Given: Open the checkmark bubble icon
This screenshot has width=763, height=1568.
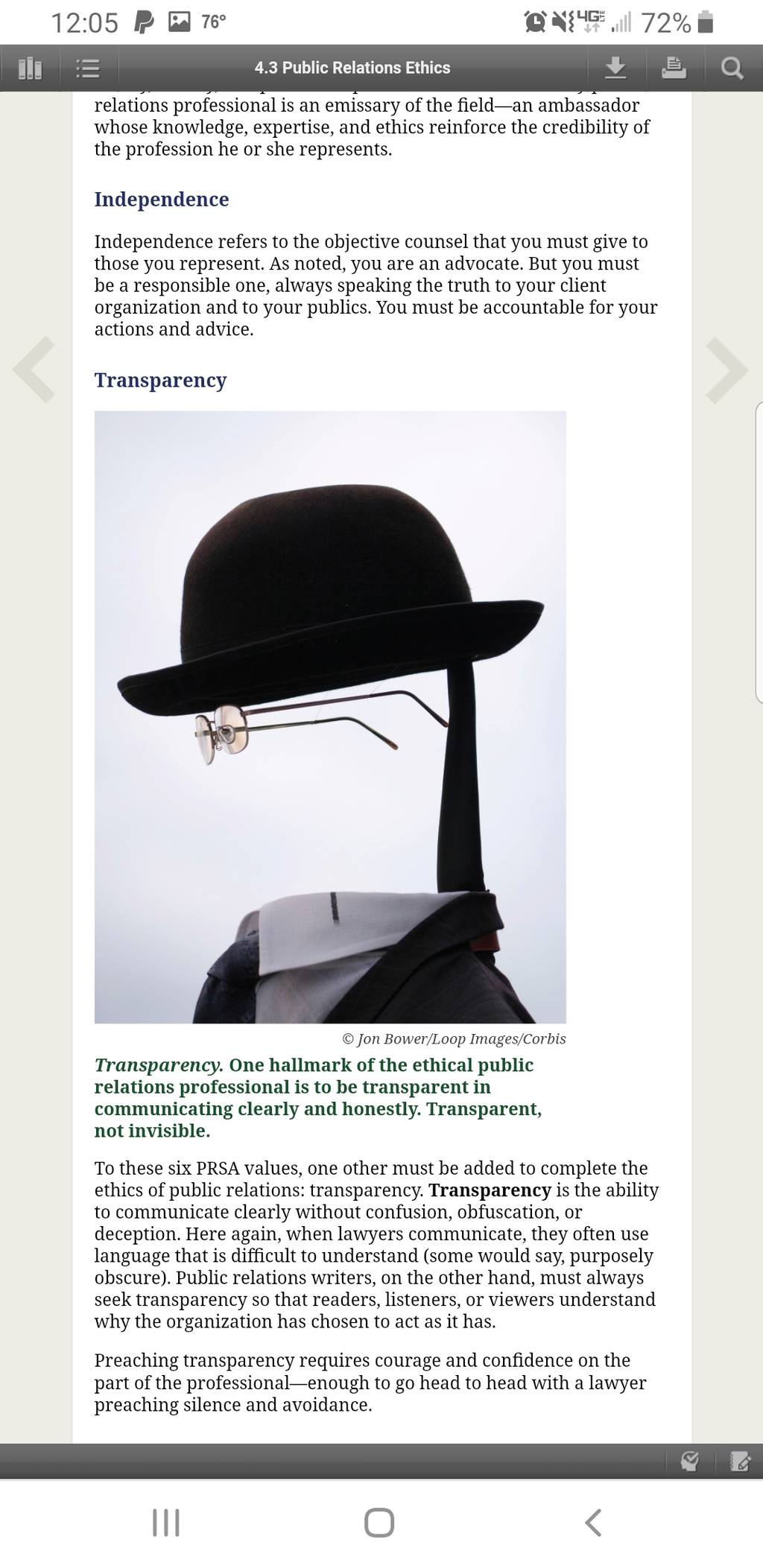Looking at the screenshot, I should (x=690, y=1461).
